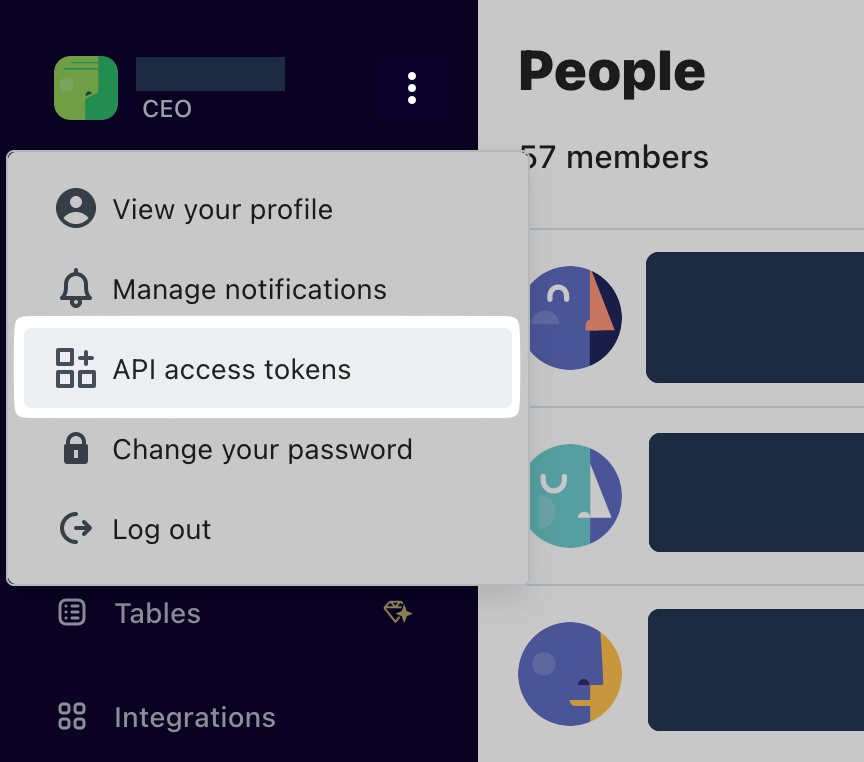Go to Tables in the sidebar
The image size is (864, 762).
(157, 613)
